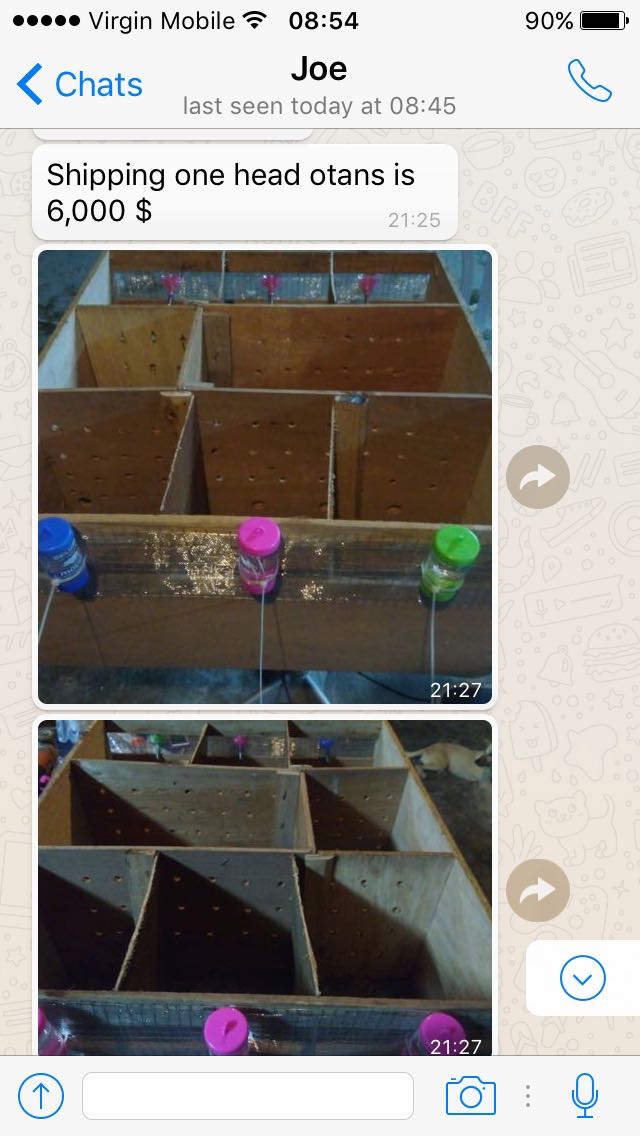Open Joe's contact info from header

(x=319, y=85)
